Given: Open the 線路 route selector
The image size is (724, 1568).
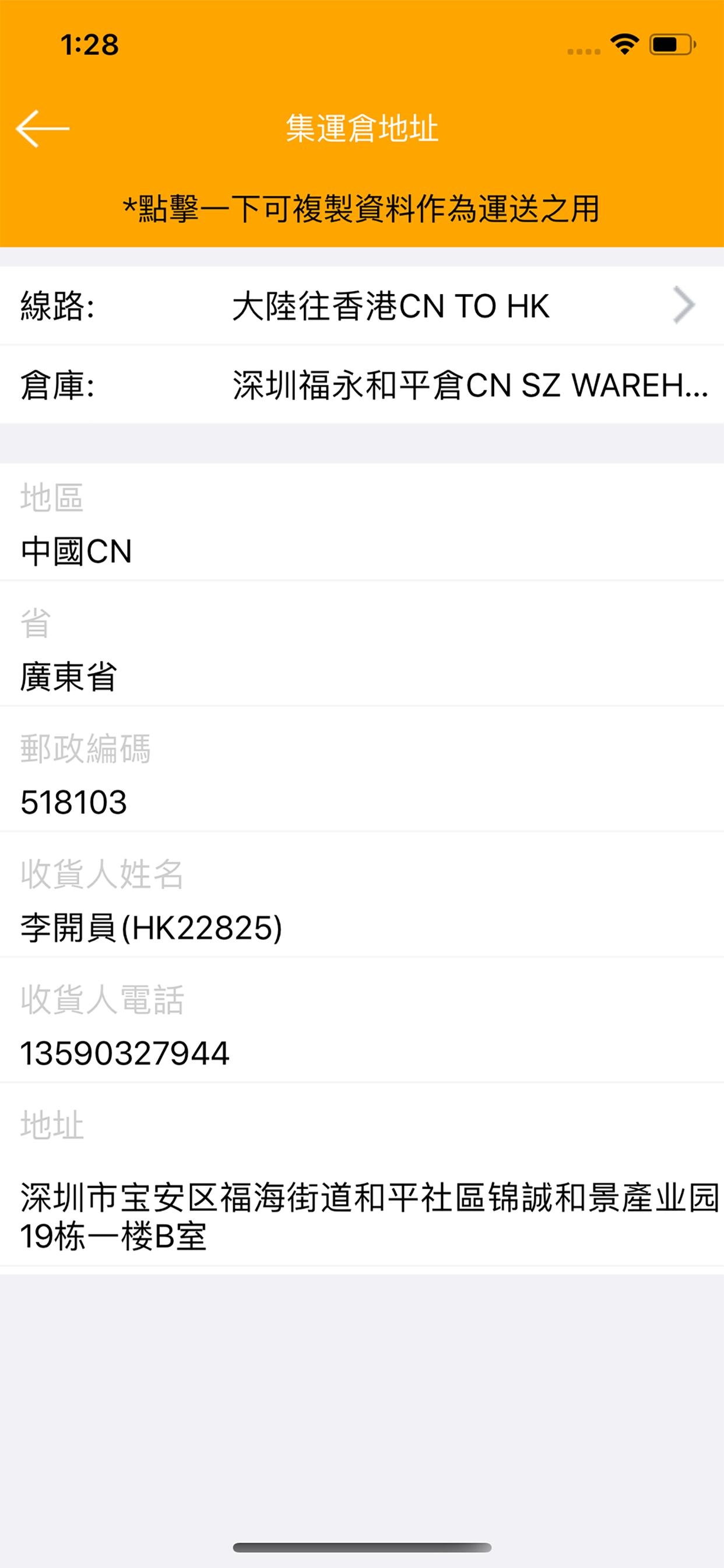Looking at the screenshot, I should pyautogui.click(x=362, y=306).
